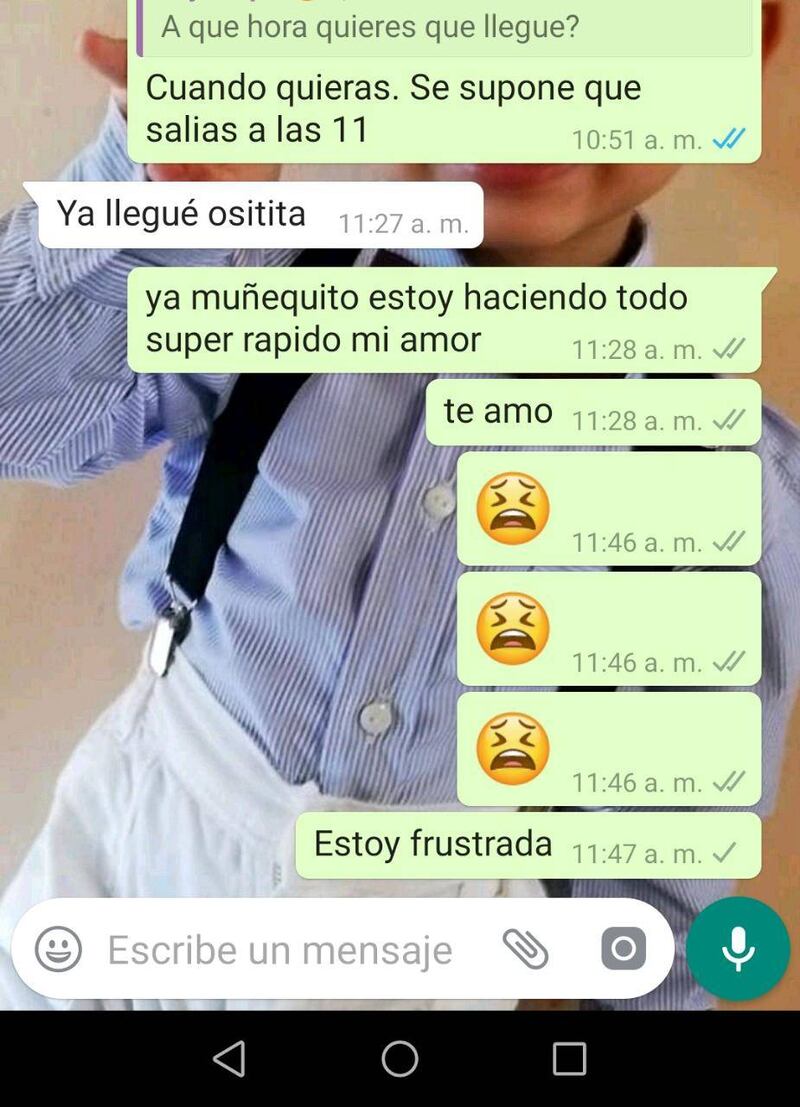Go back with system back button

(229, 1058)
